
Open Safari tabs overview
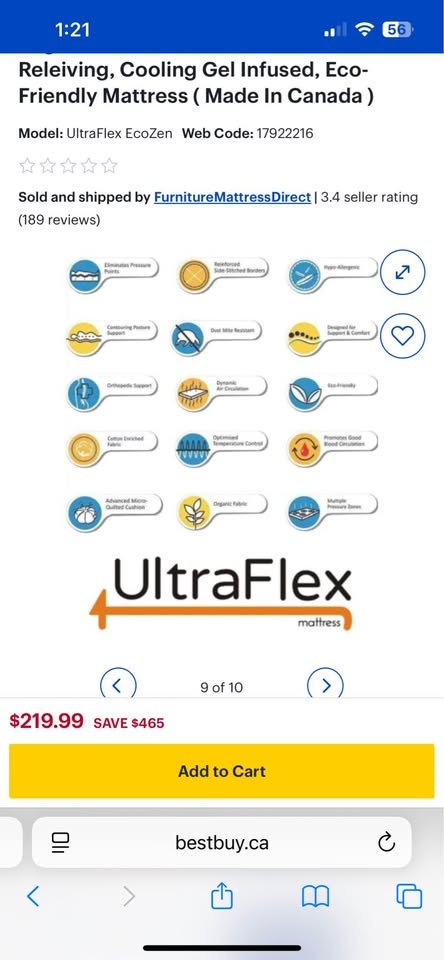pyautogui.click(x=409, y=896)
